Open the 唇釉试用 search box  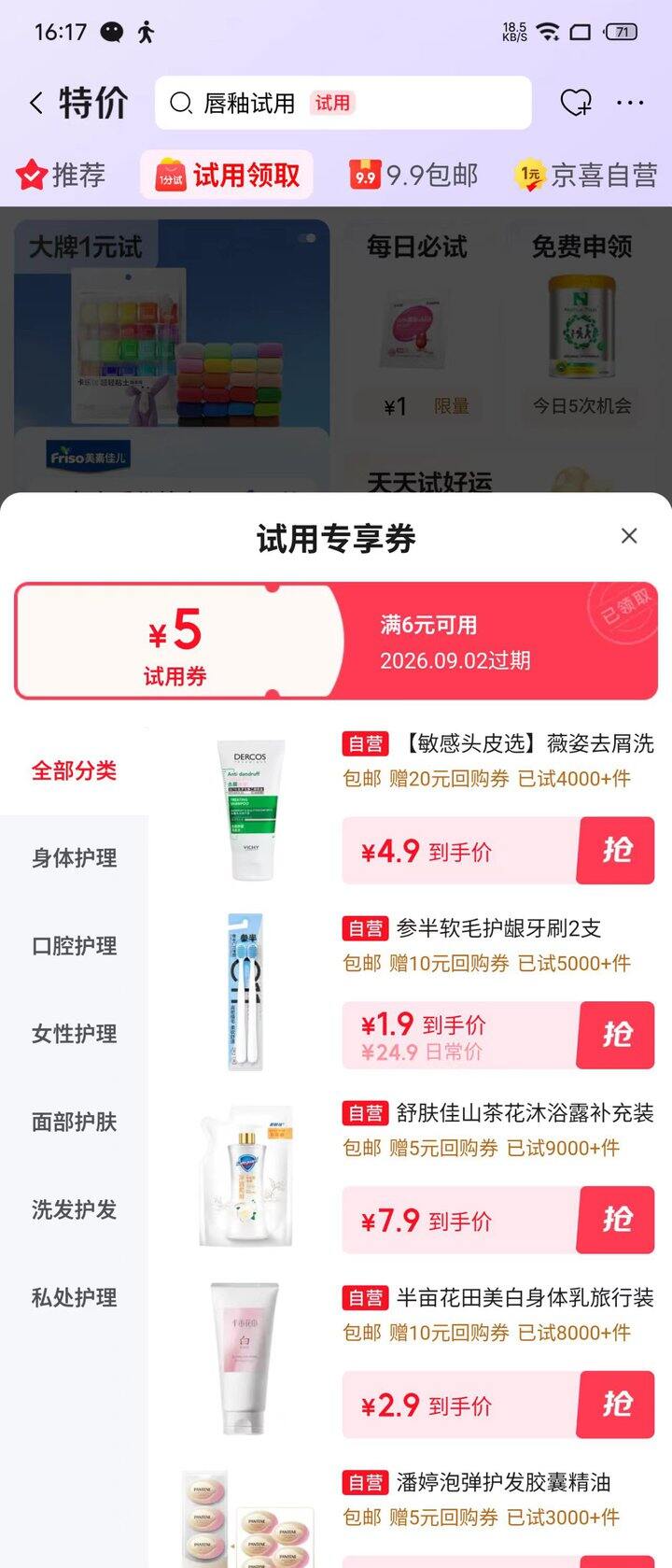pyautogui.click(x=343, y=103)
